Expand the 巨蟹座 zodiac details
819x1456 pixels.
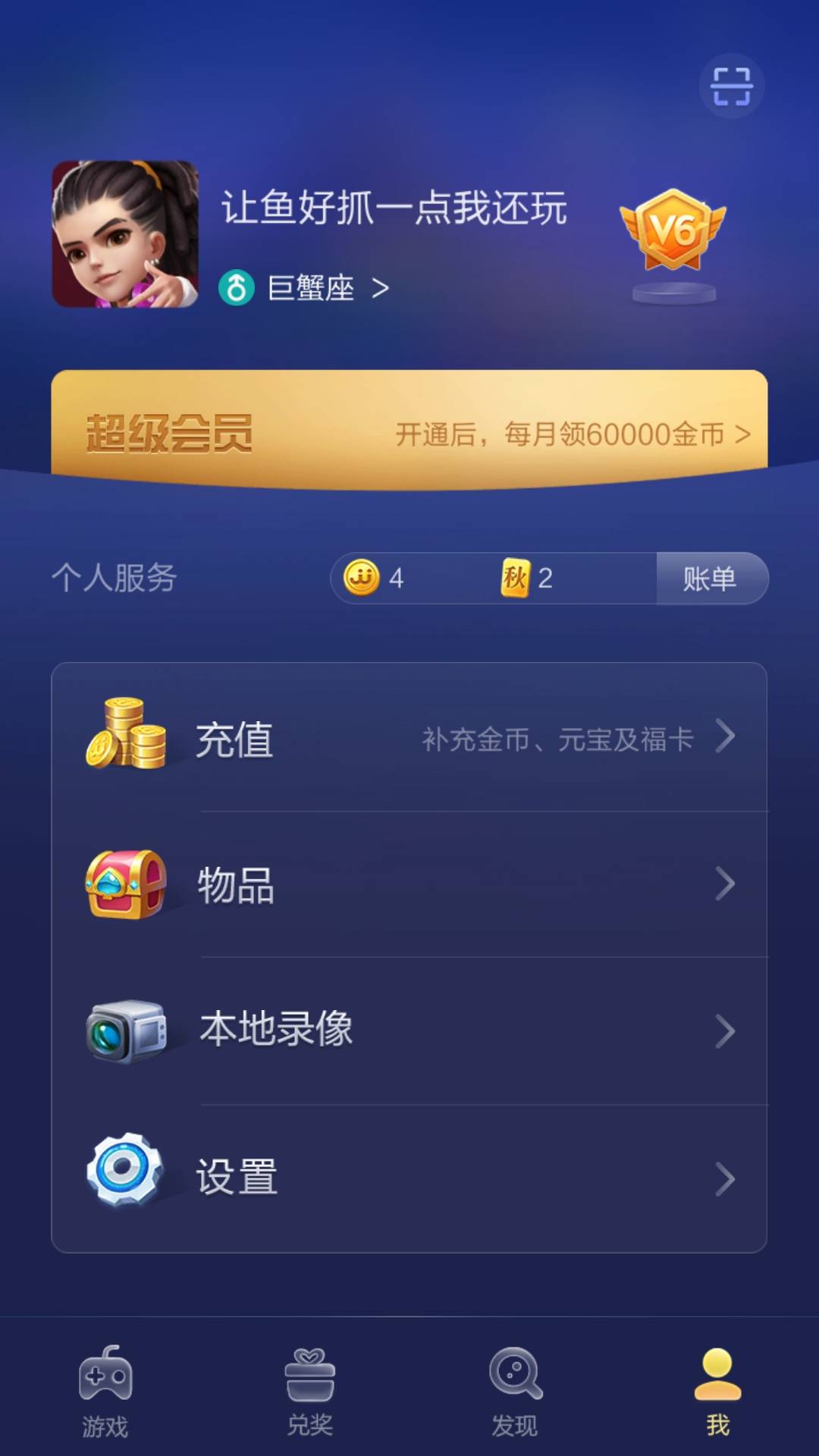tap(303, 288)
